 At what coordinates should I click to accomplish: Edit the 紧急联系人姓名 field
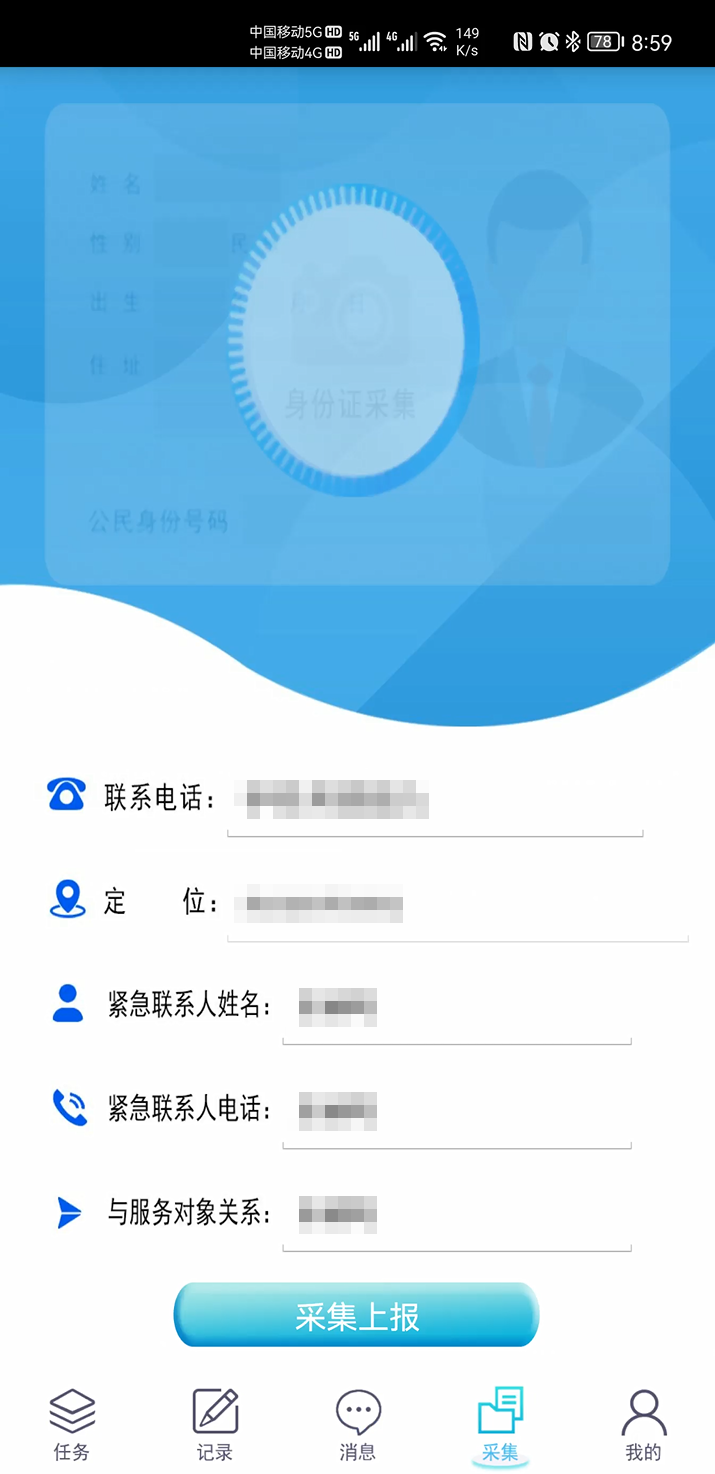pyautogui.click(x=456, y=1010)
